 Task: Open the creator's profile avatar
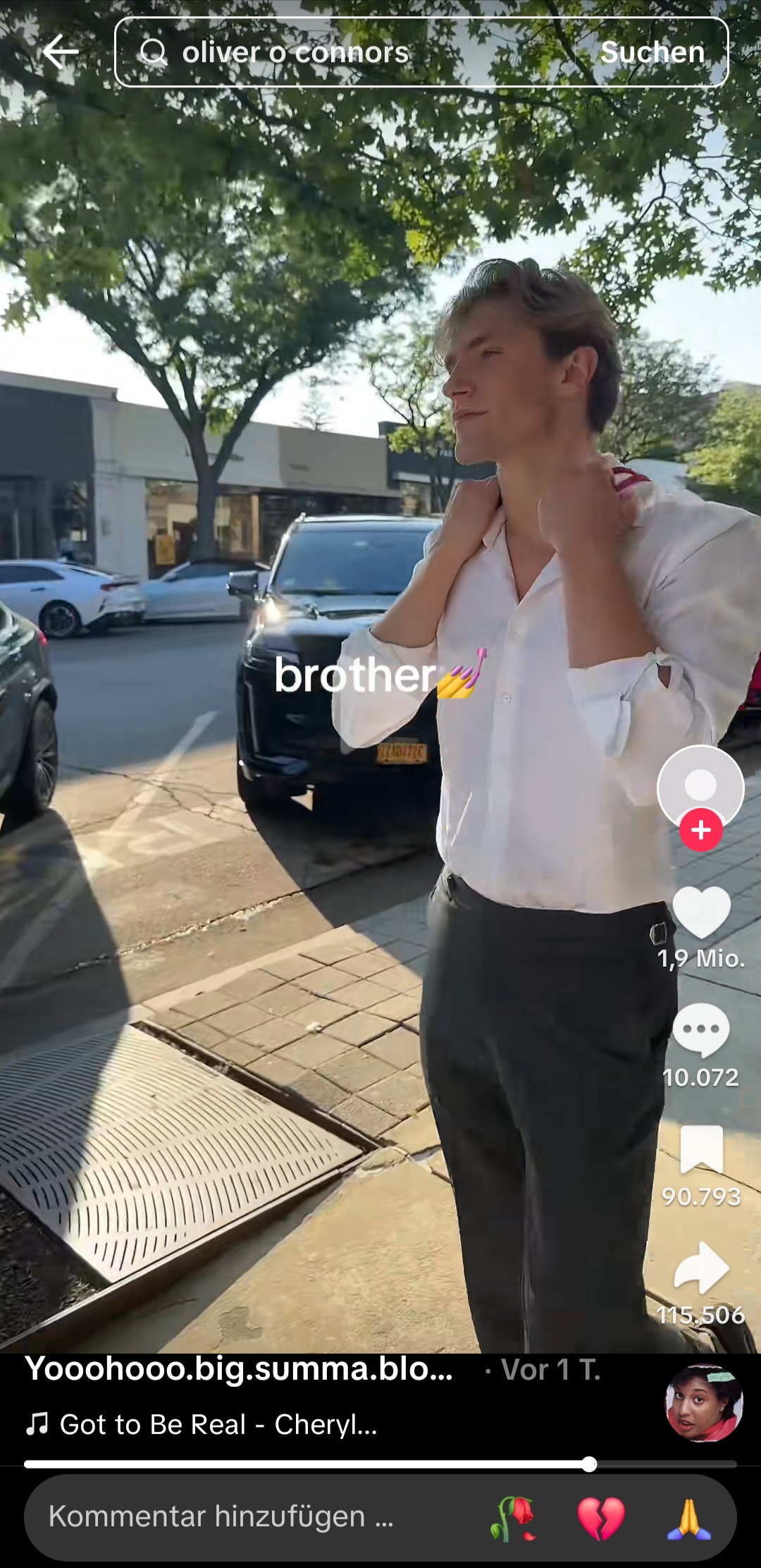pyautogui.click(x=700, y=785)
